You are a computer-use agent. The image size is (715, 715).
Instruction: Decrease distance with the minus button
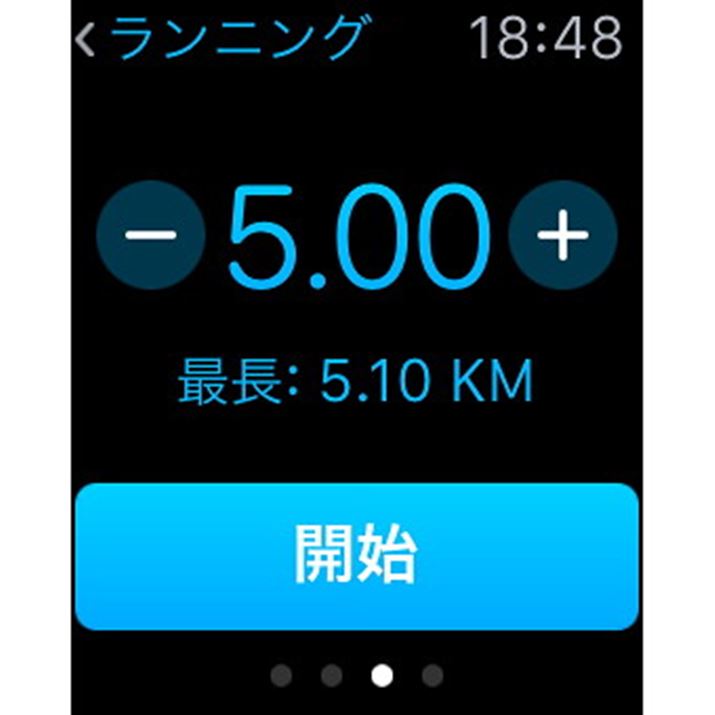click(151, 236)
